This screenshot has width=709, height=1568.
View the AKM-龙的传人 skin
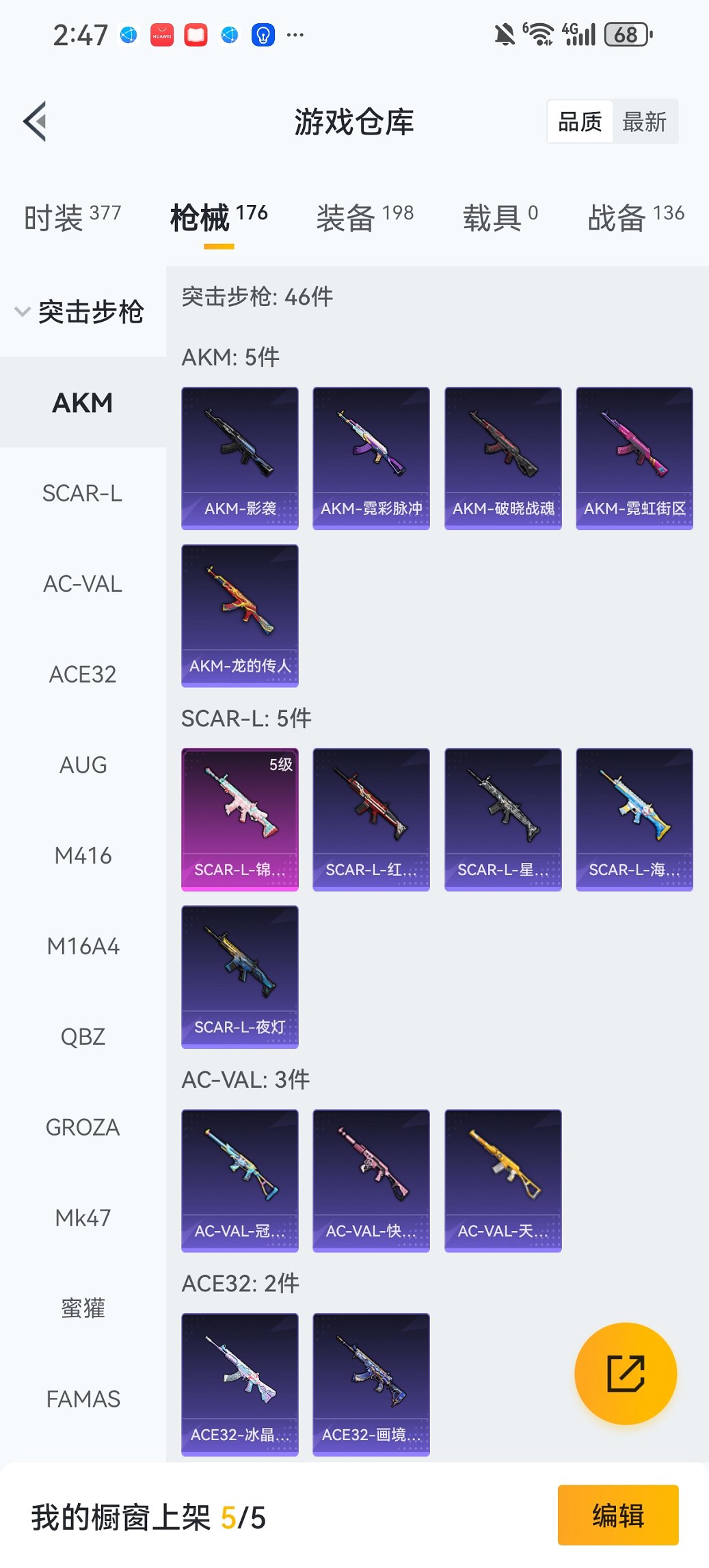[x=240, y=615]
